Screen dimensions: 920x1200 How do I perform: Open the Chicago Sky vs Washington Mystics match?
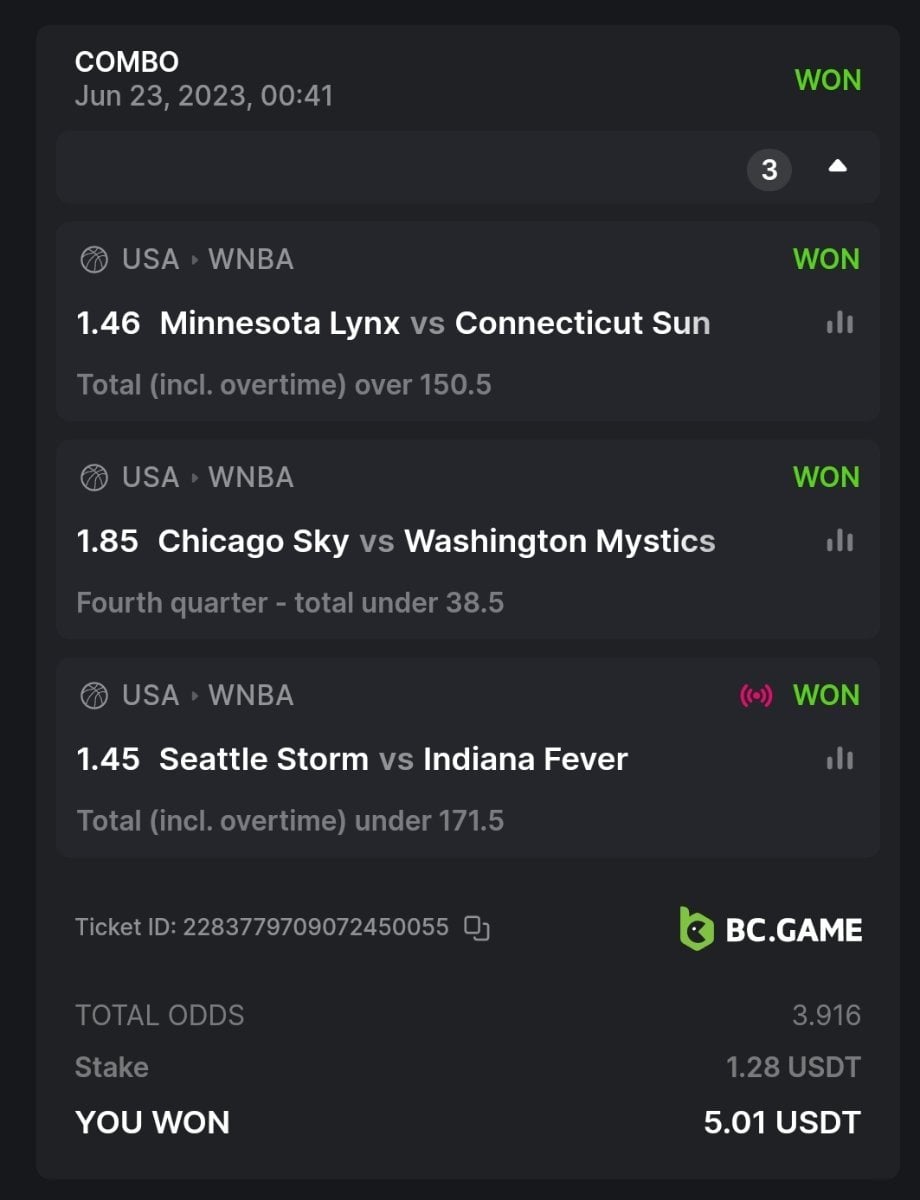[x=437, y=541]
